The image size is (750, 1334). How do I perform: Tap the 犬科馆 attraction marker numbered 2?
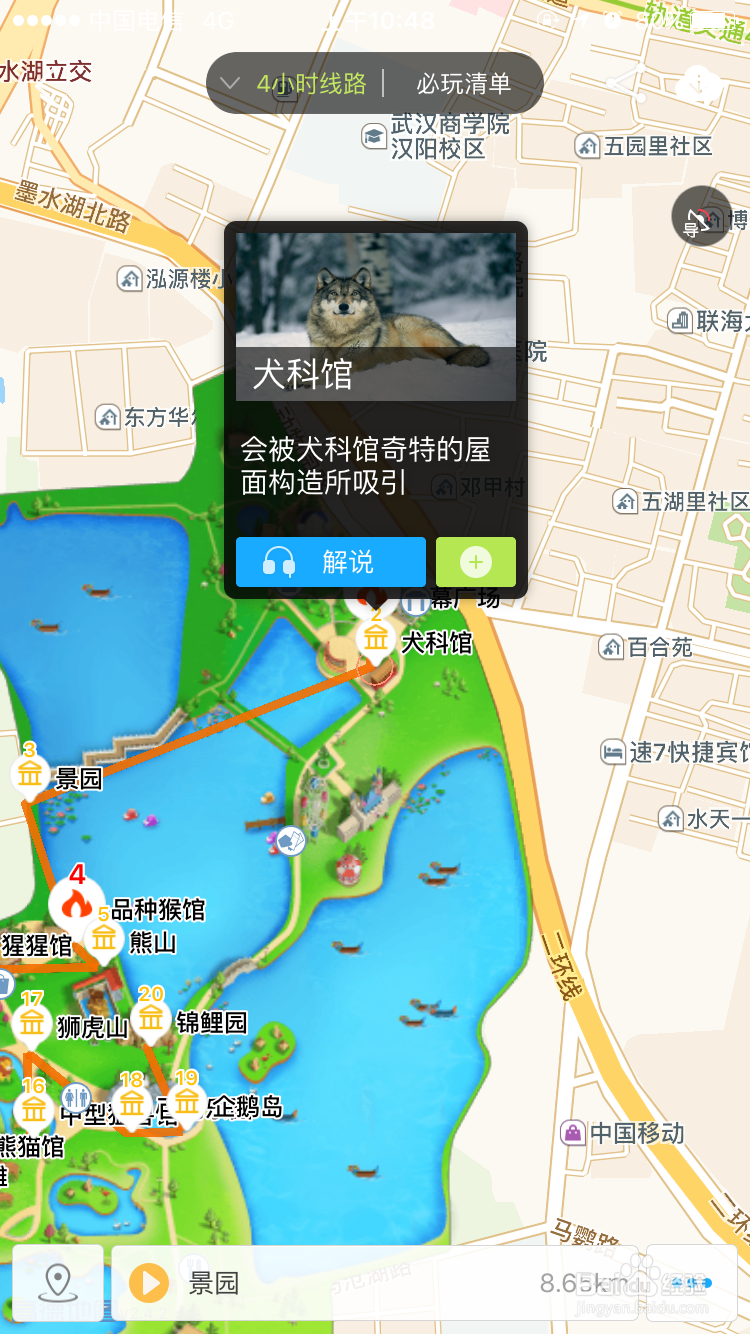tap(375, 636)
